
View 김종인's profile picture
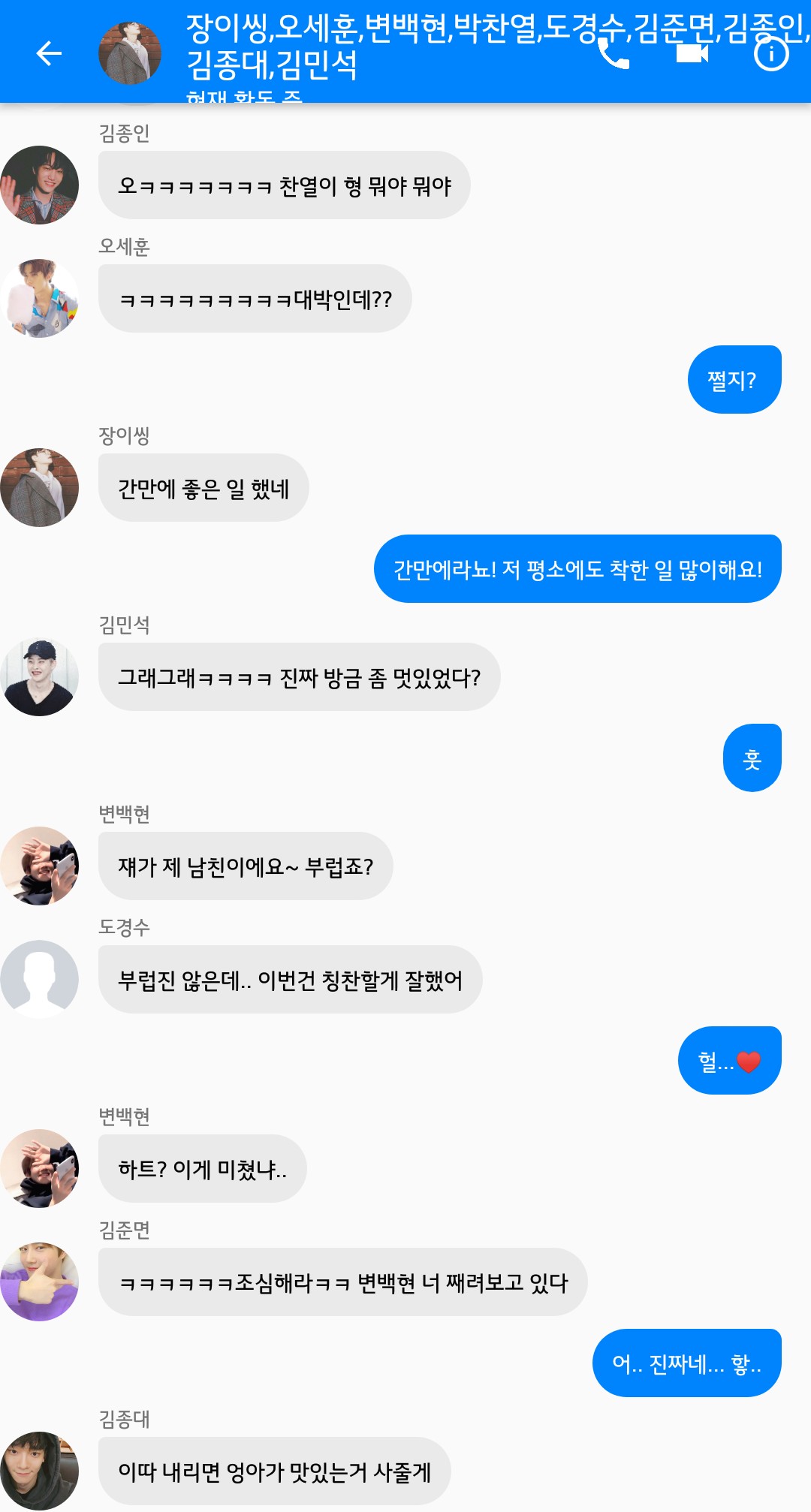click(40, 185)
